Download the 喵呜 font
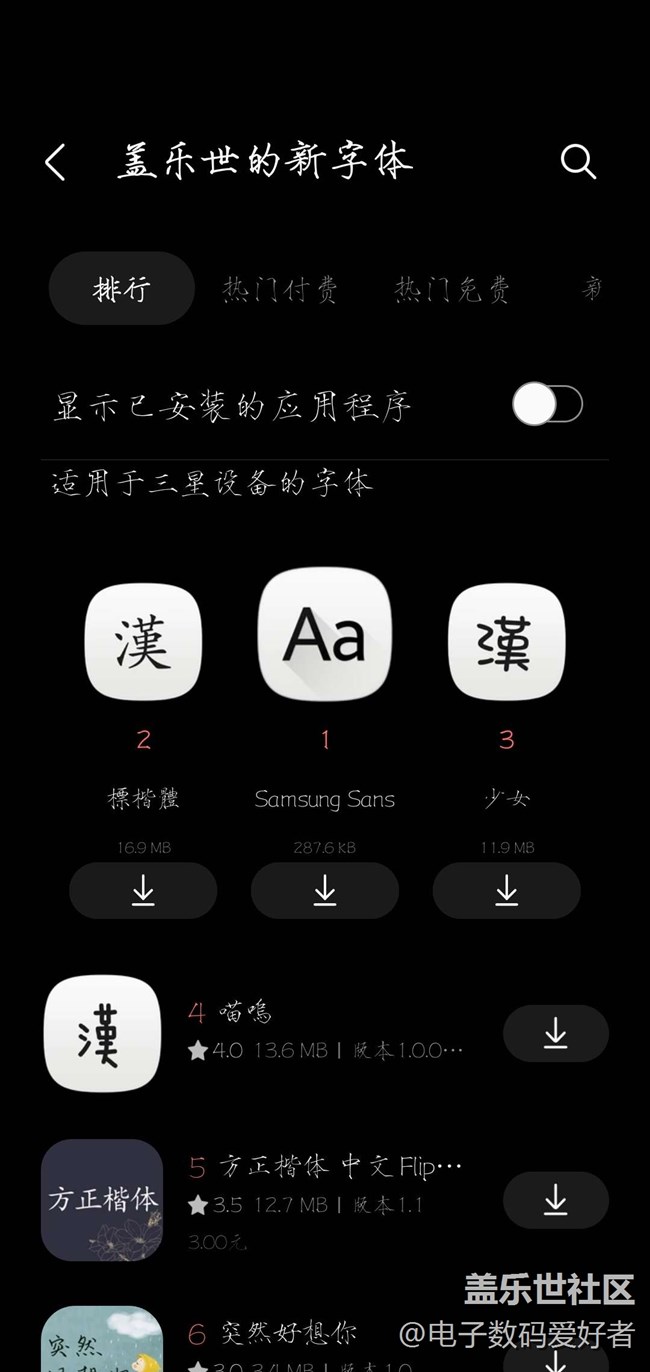This screenshot has height=1372, width=650. (x=556, y=1033)
